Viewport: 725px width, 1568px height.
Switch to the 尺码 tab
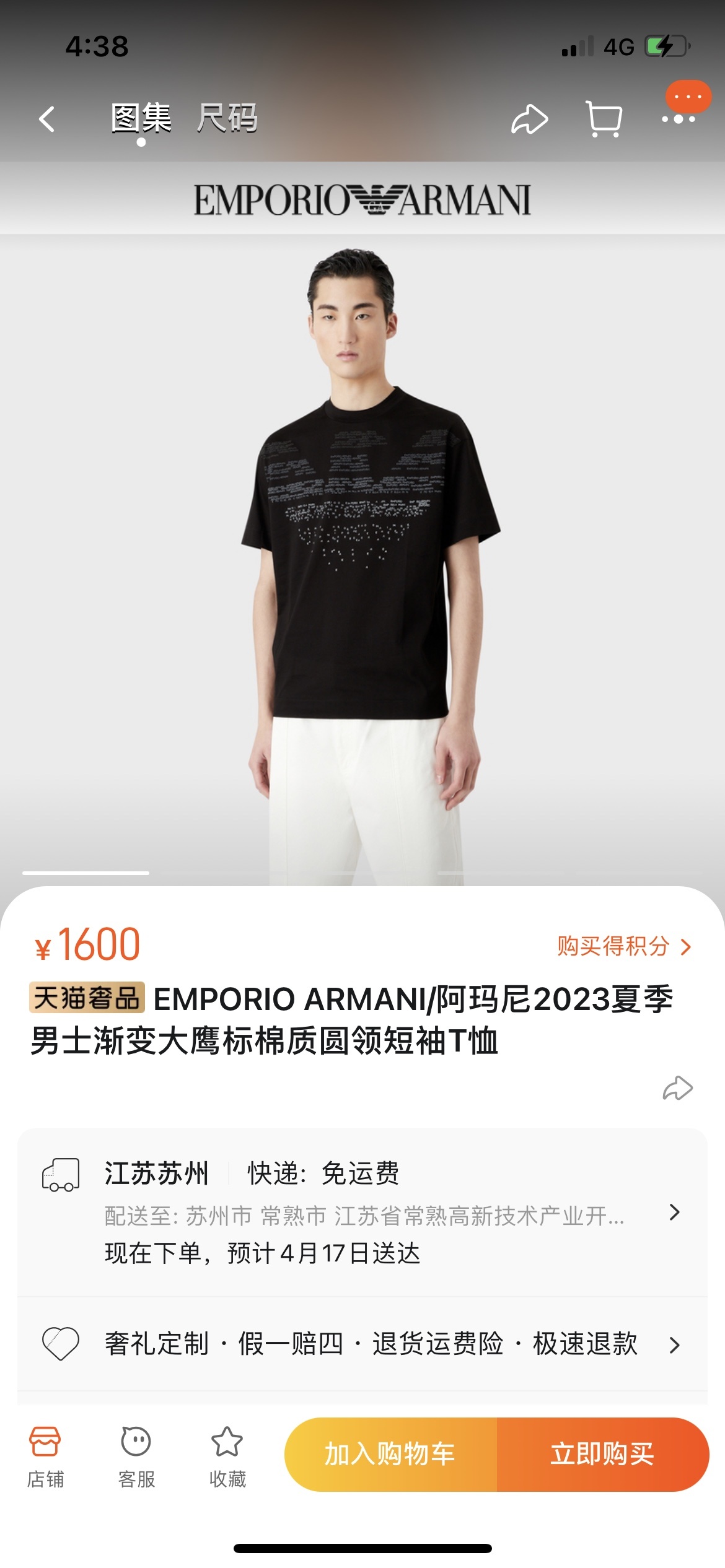pos(227,118)
